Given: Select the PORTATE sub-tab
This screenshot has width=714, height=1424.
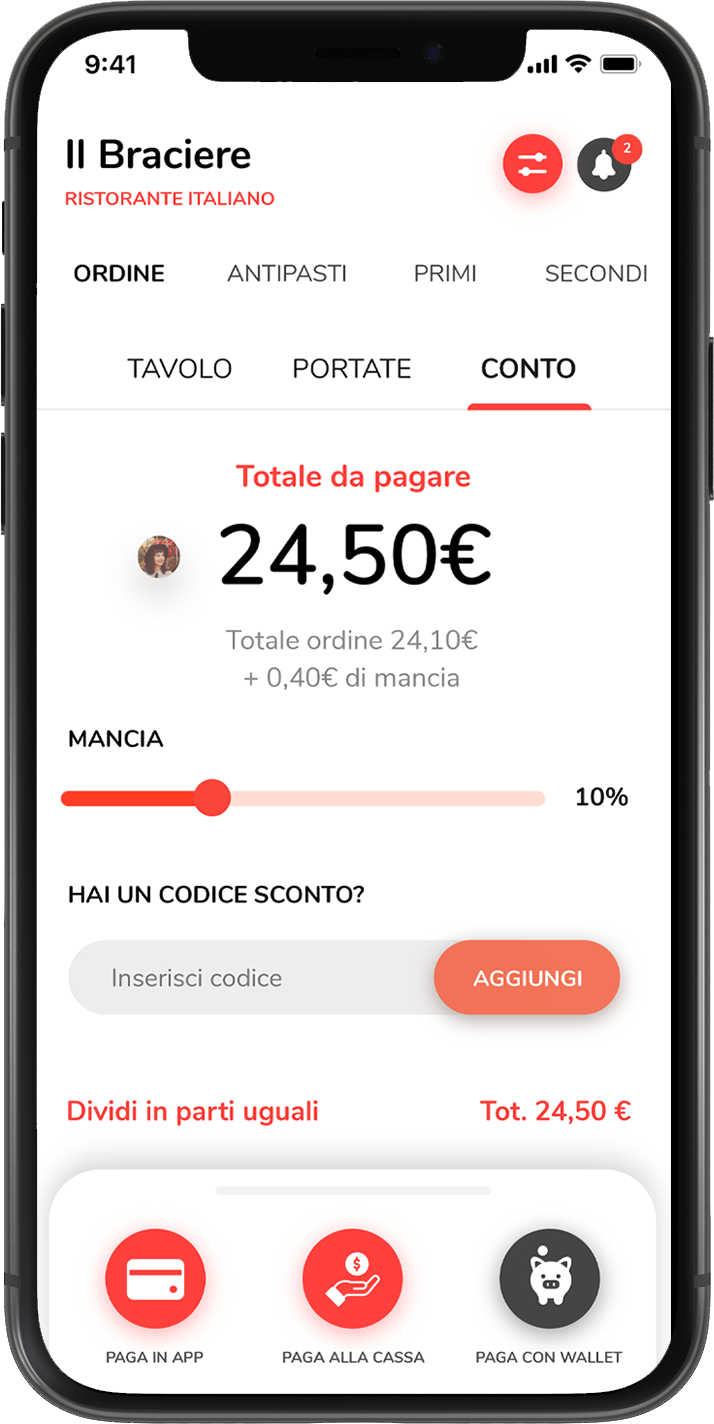Looking at the screenshot, I should [x=351, y=369].
